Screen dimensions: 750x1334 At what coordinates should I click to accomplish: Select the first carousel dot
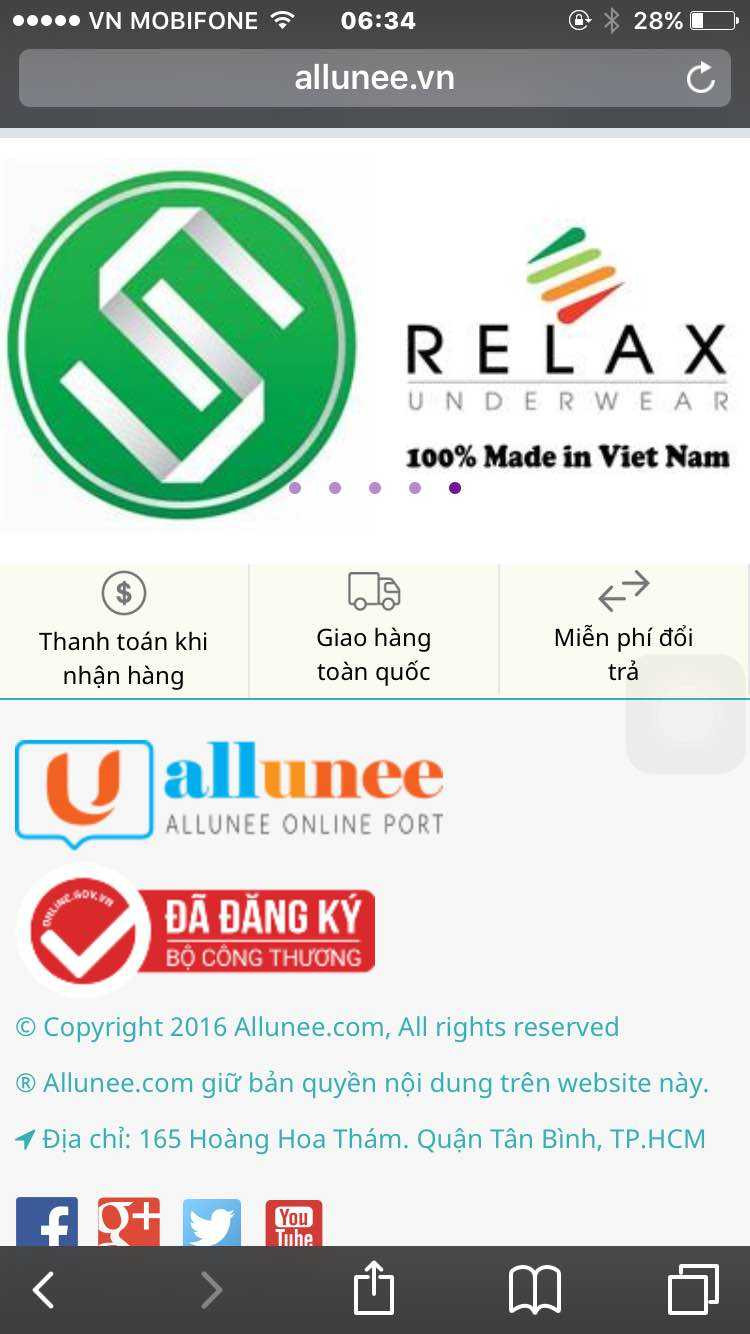[x=295, y=488]
